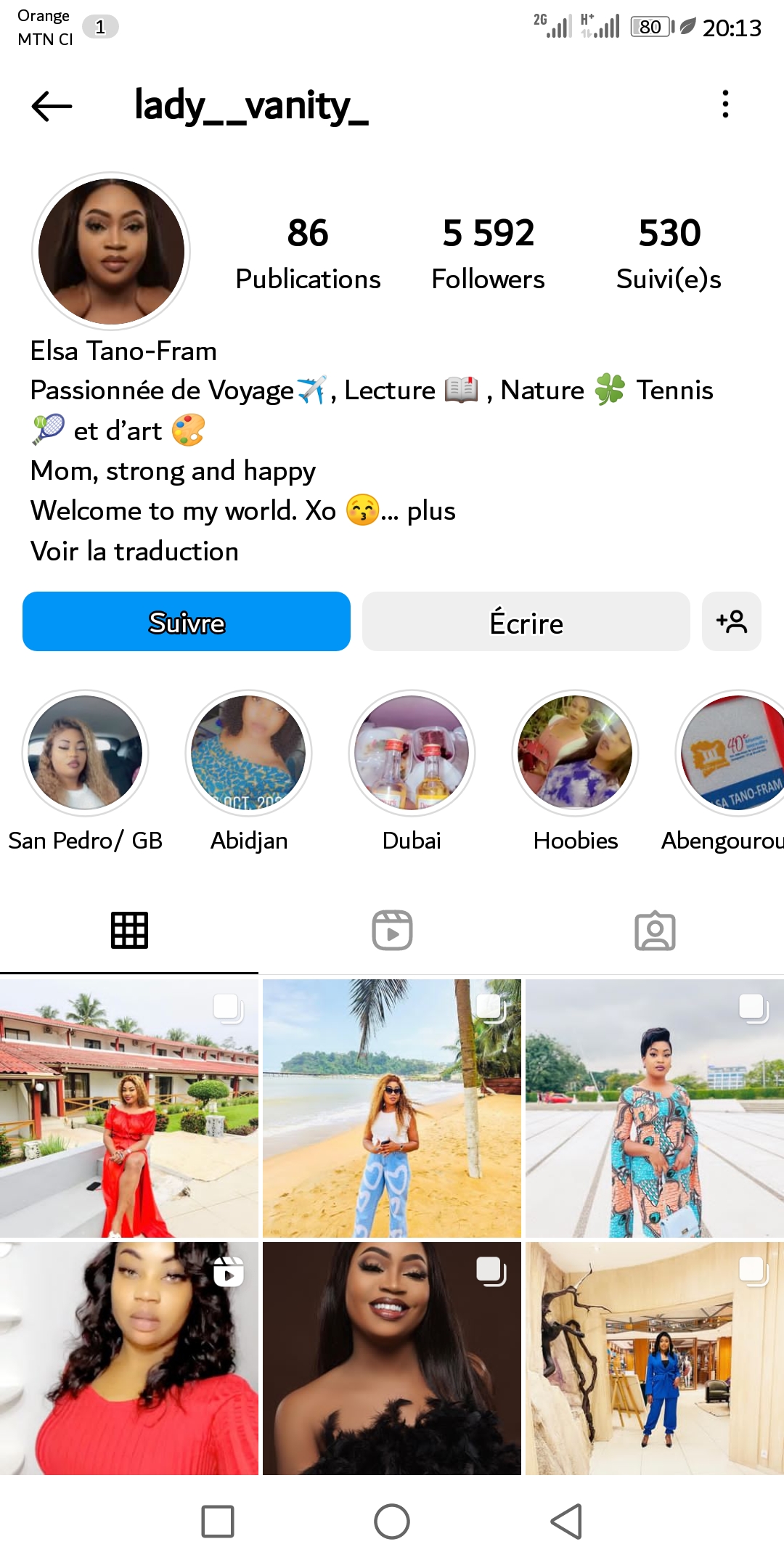This screenshot has width=784, height=1568.
Task: Tap Voir la traduction
Action: (134, 552)
